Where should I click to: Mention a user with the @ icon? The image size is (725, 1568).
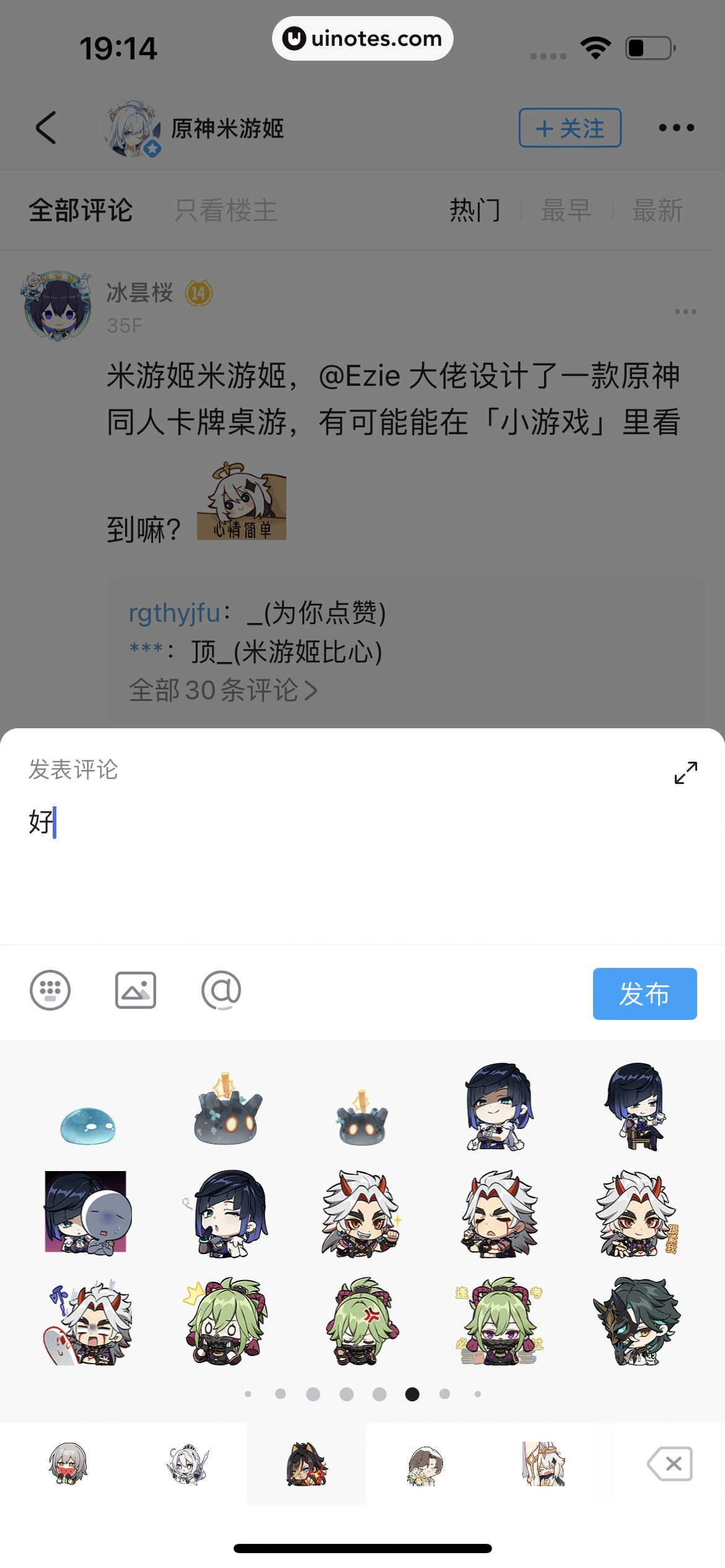[221, 990]
